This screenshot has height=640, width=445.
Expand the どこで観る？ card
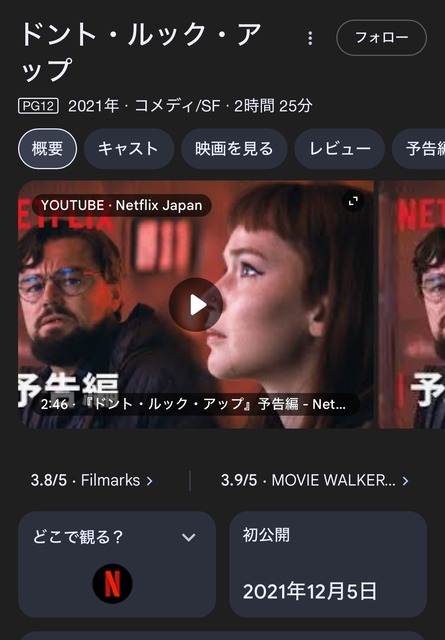188,537
